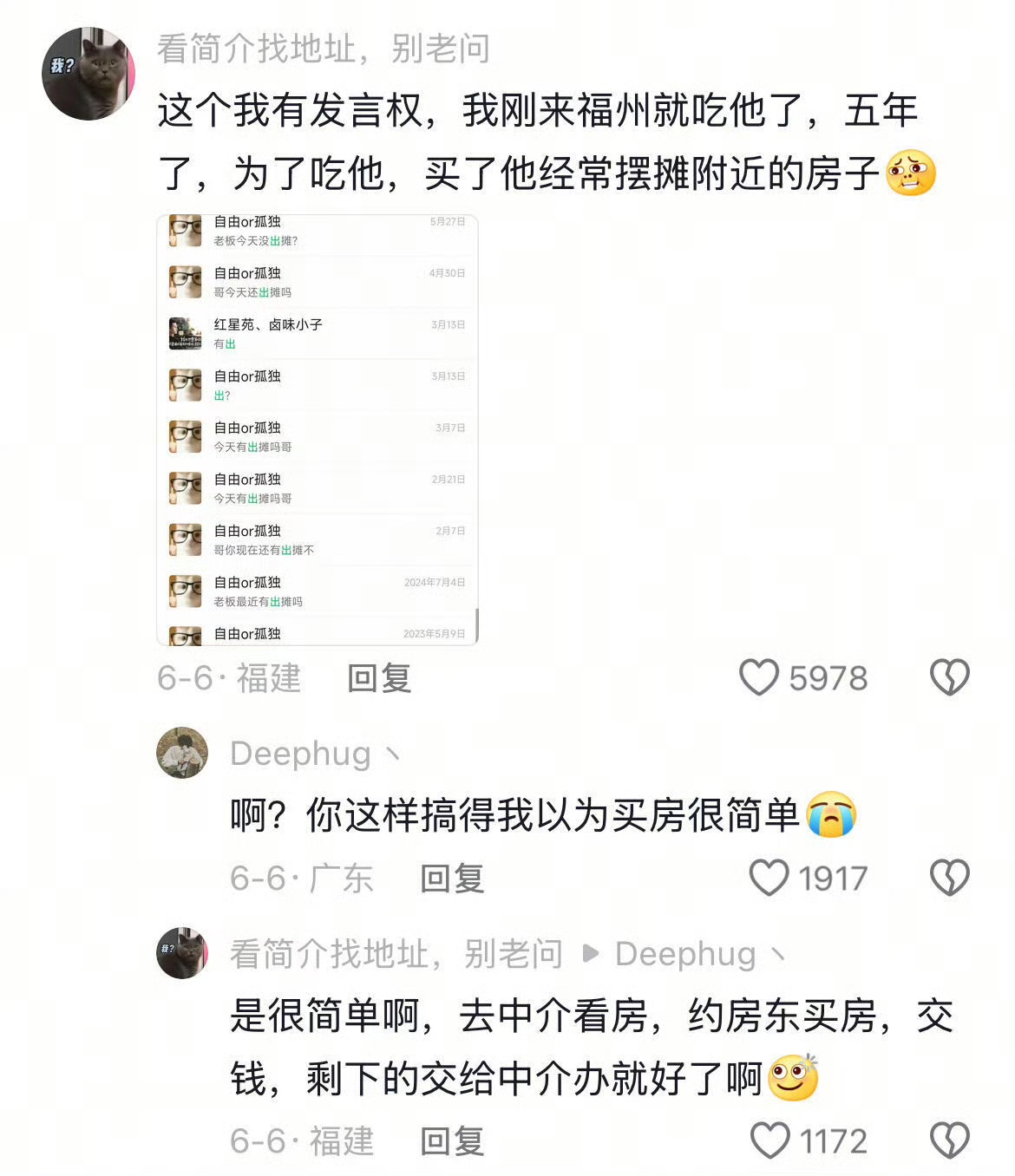Image resolution: width=1015 pixels, height=1176 pixels.
Task: Toggle like on the 1172-heart comment
Action: tap(769, 1139)
